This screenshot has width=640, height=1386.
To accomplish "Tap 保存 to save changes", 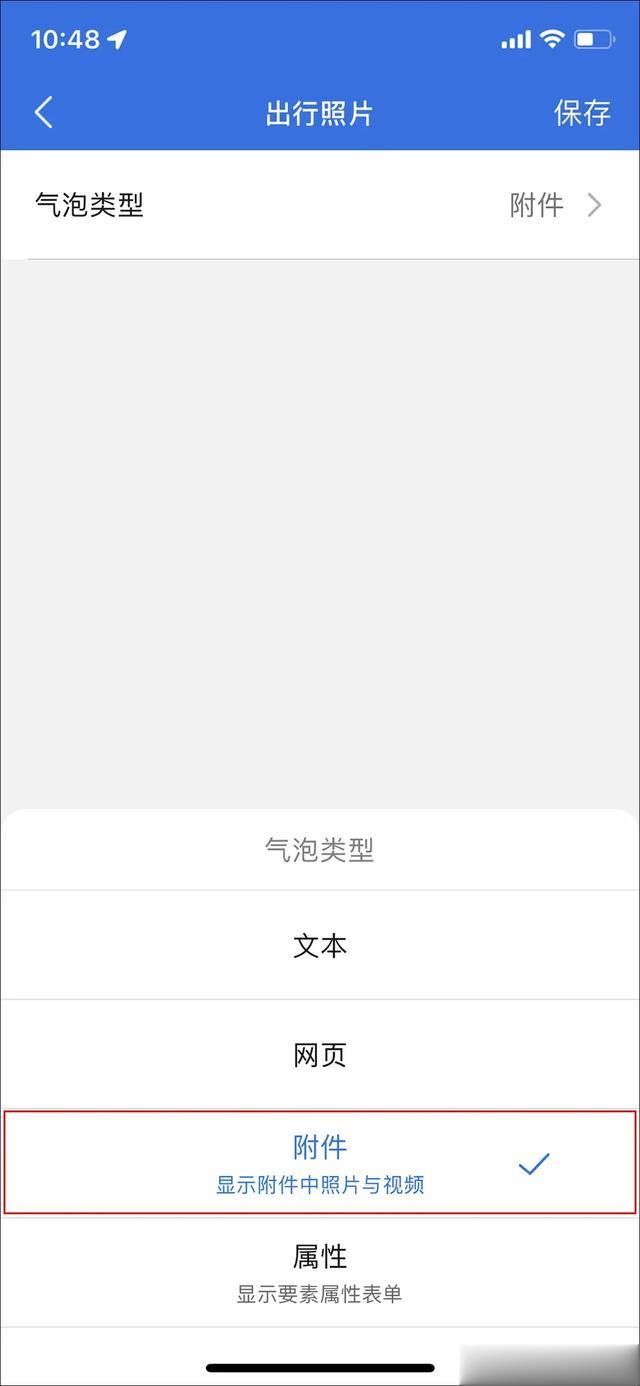I will coord(582,112).
